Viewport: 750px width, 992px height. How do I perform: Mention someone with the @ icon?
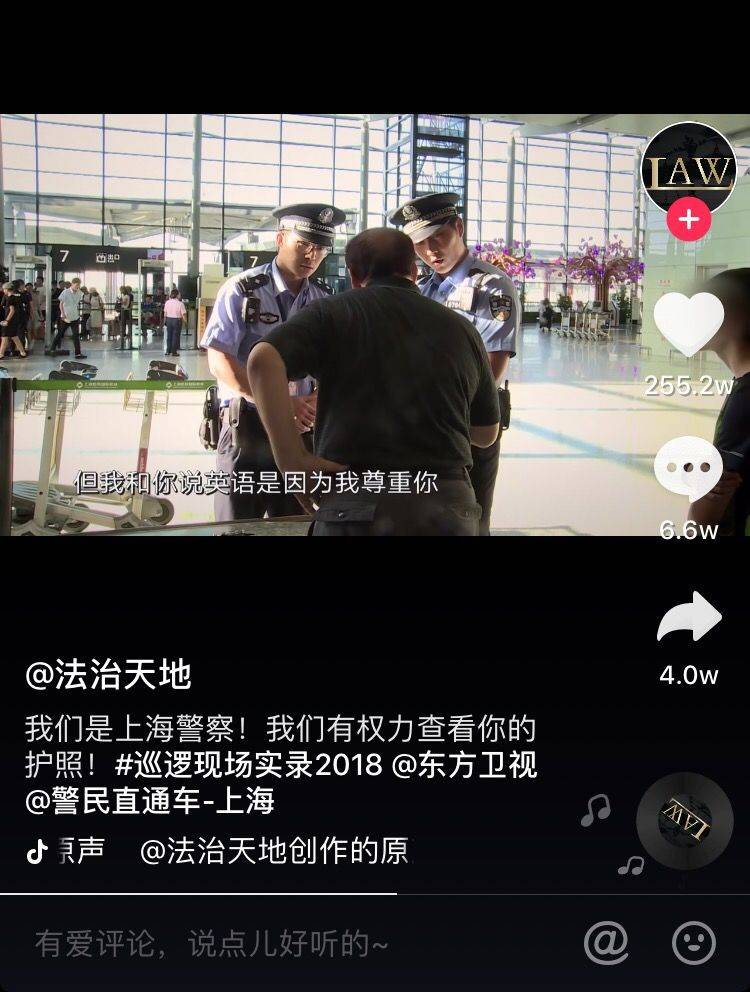pyautogui.click(x=605, y=942)
